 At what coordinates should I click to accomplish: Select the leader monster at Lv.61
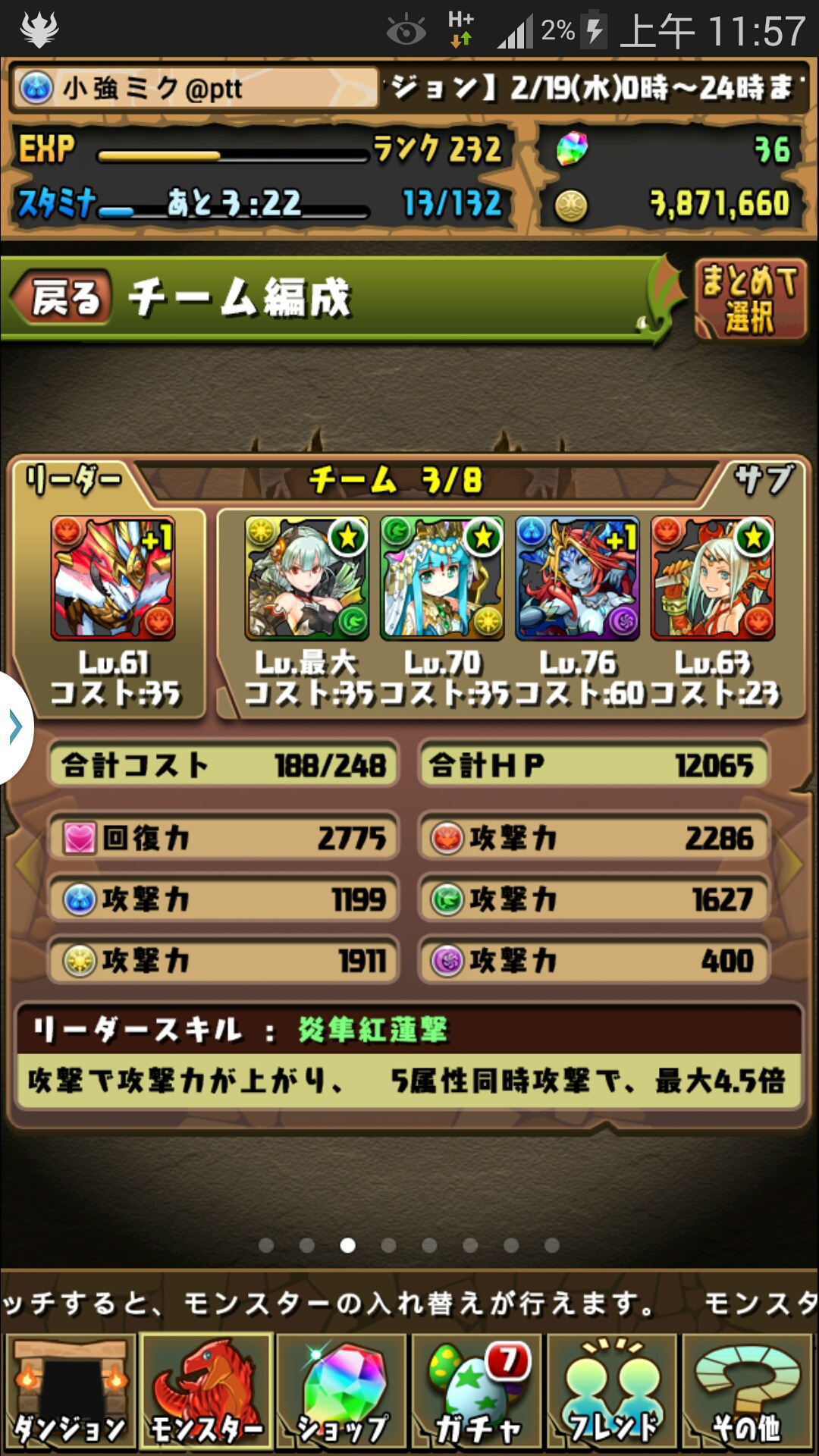tap(113, 578)
